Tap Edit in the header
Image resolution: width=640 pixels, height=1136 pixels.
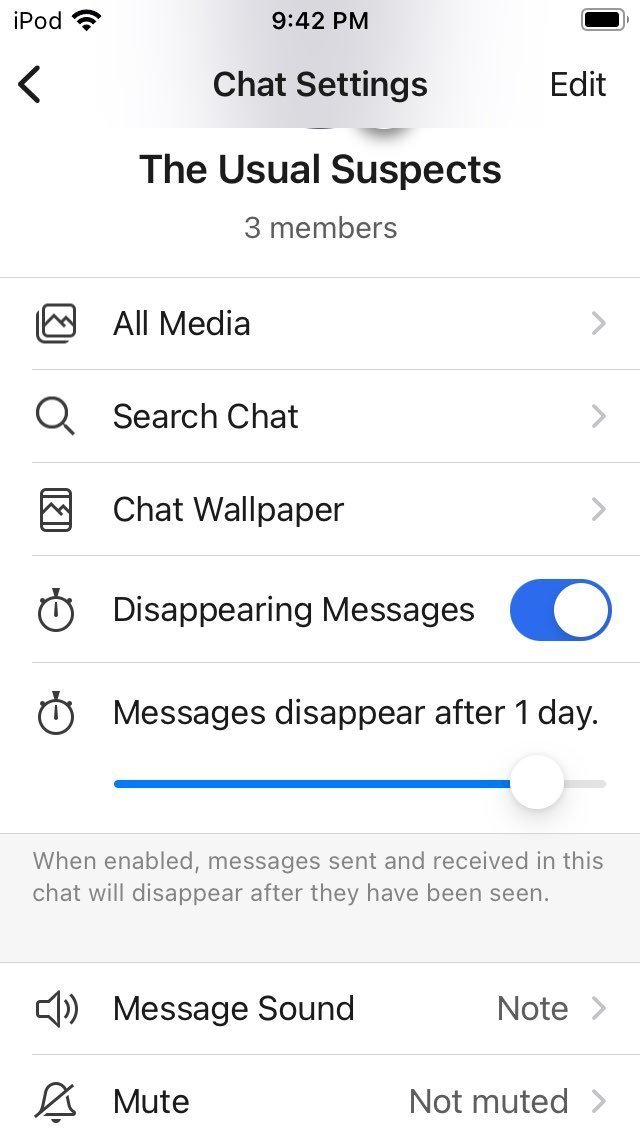pos(578,84)
